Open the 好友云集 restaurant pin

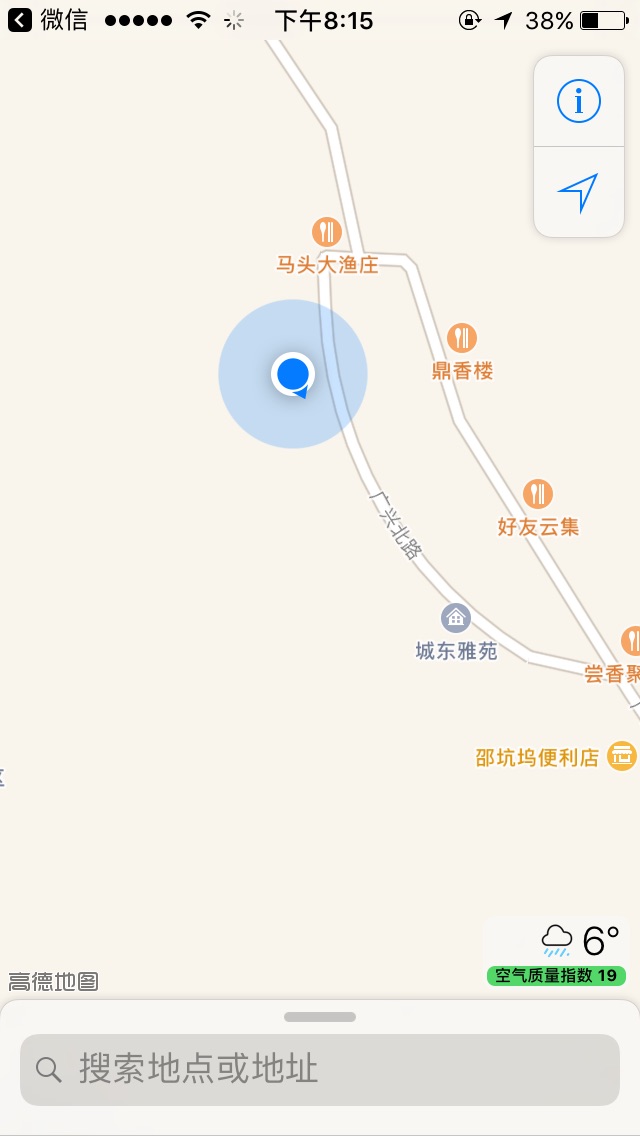coord(538,494)
